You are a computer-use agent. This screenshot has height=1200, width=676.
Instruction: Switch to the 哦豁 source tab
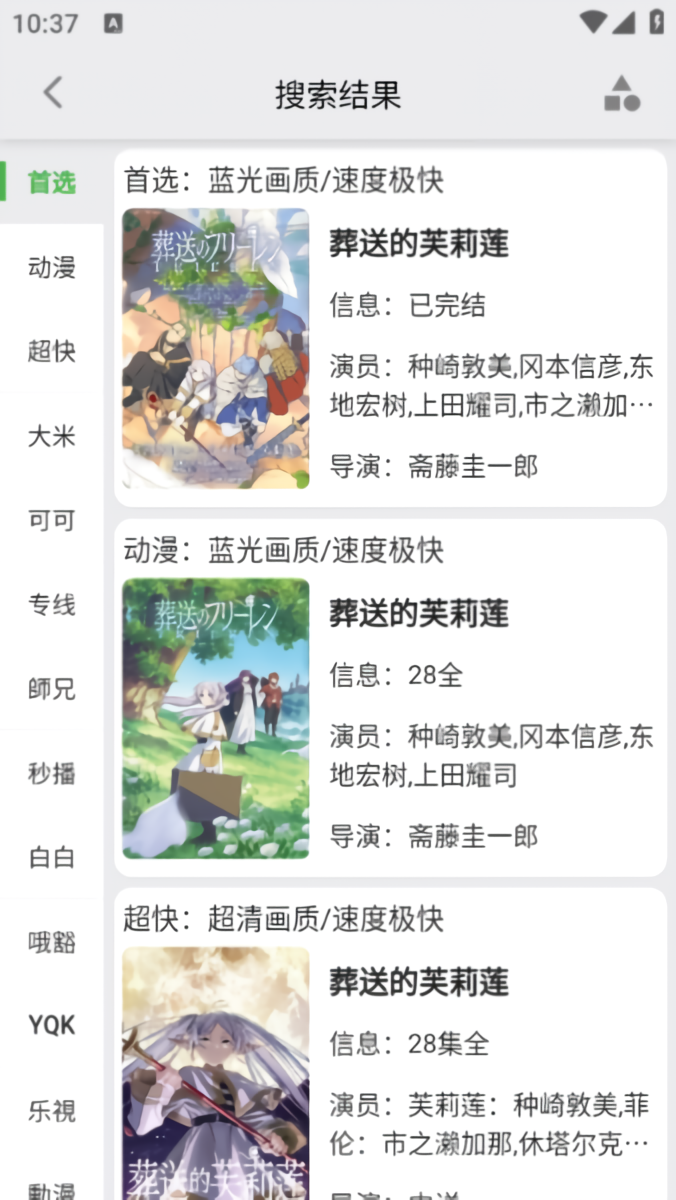(52, 941)
